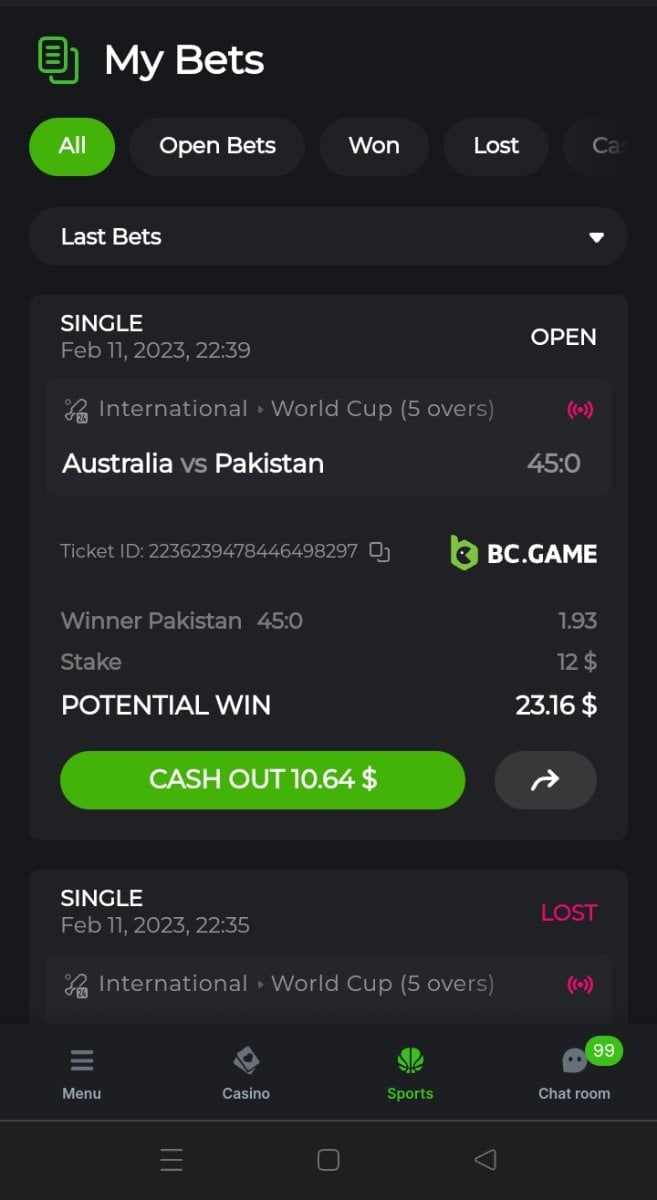Go to the system home screen
657x1200 pixels.
328,1160
